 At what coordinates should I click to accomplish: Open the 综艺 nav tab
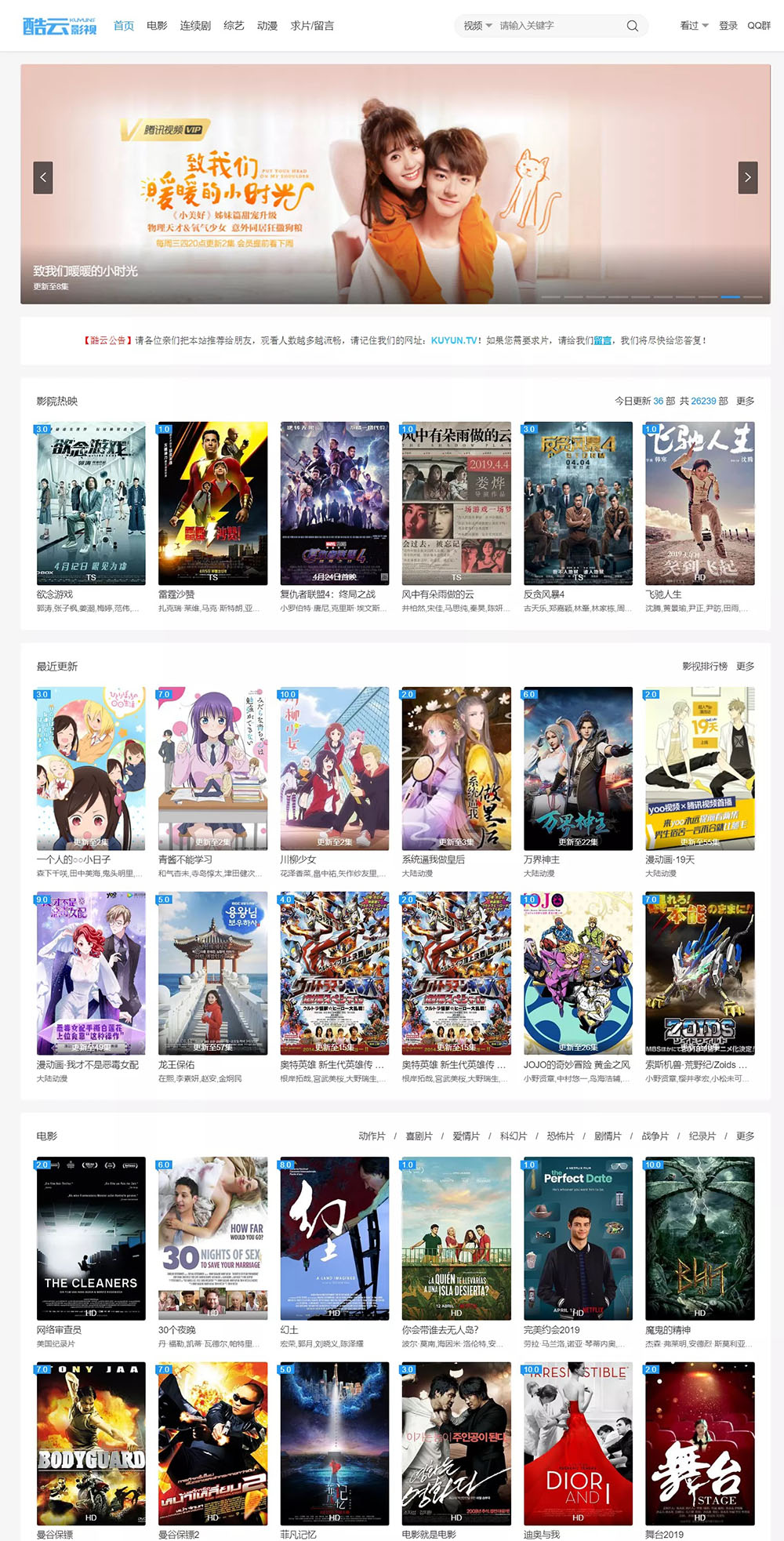tap(234, 26)
